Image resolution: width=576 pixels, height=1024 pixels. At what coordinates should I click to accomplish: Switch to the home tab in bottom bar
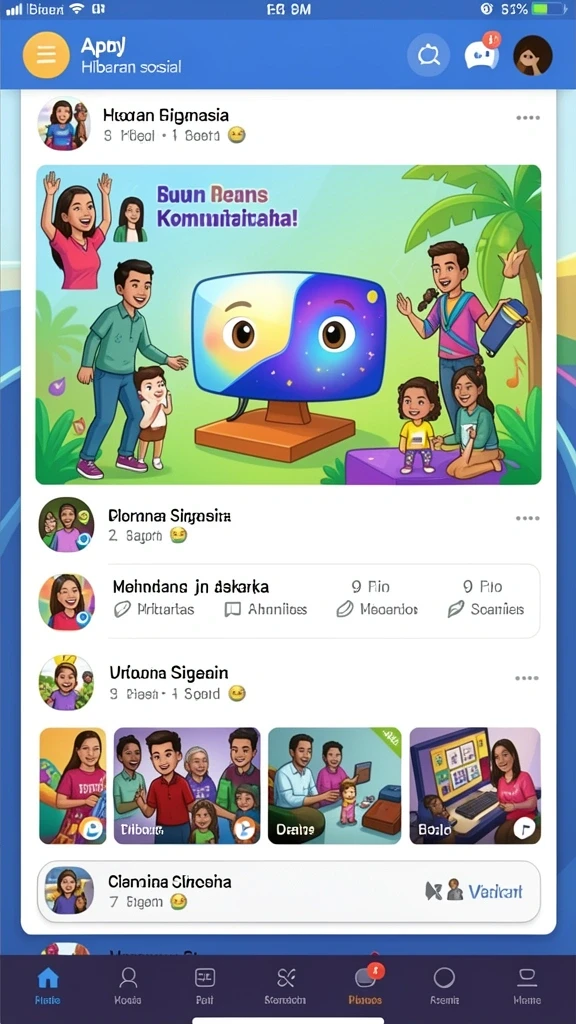48,985
